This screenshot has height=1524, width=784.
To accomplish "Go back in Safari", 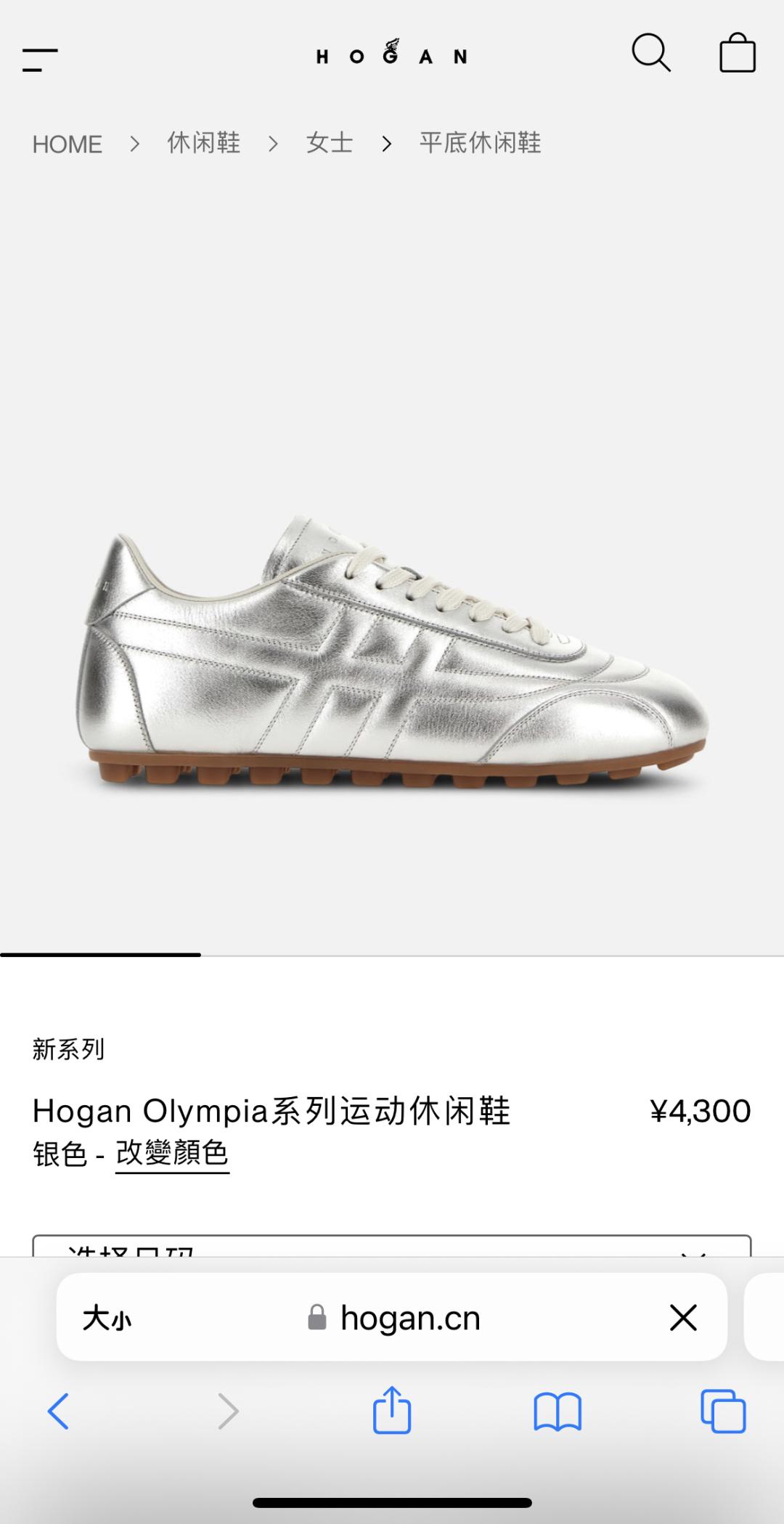I will pyautogui.click(x=58, y=1411).
